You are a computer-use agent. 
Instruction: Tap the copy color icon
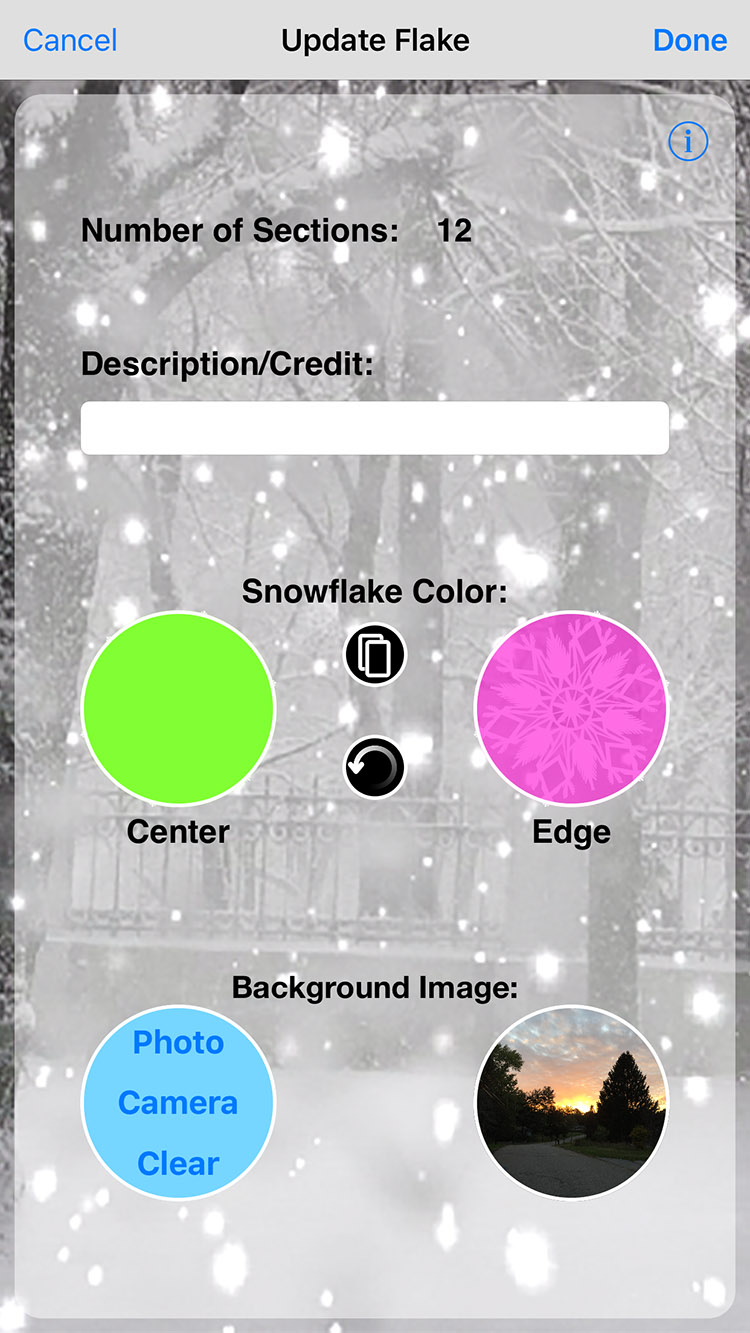375,656
